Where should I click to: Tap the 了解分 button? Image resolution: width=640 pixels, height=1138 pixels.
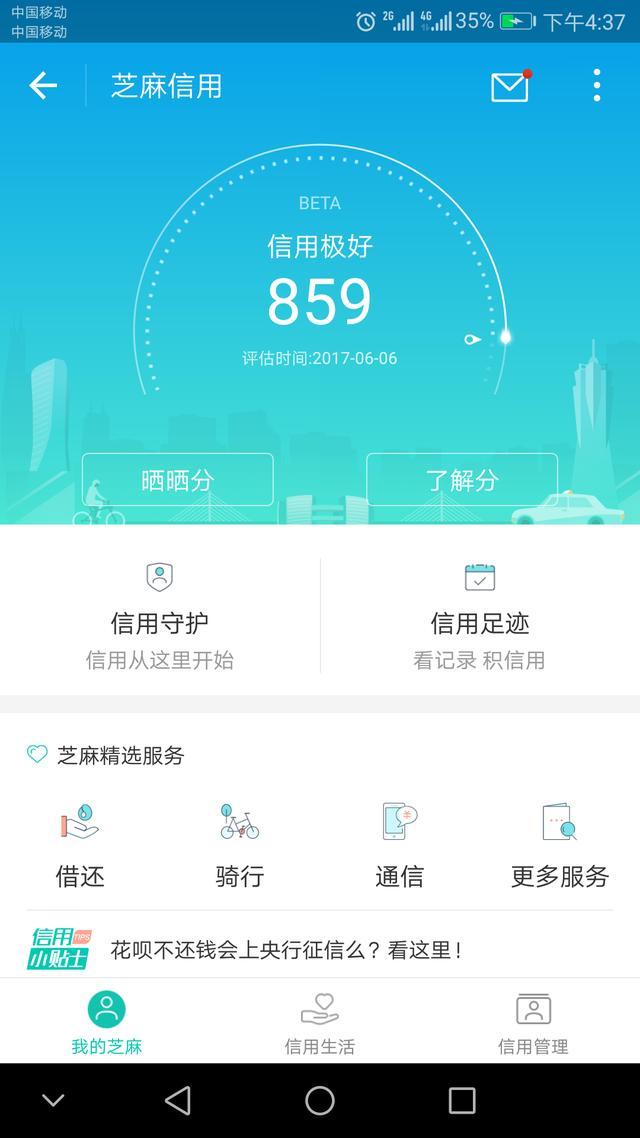462,480
